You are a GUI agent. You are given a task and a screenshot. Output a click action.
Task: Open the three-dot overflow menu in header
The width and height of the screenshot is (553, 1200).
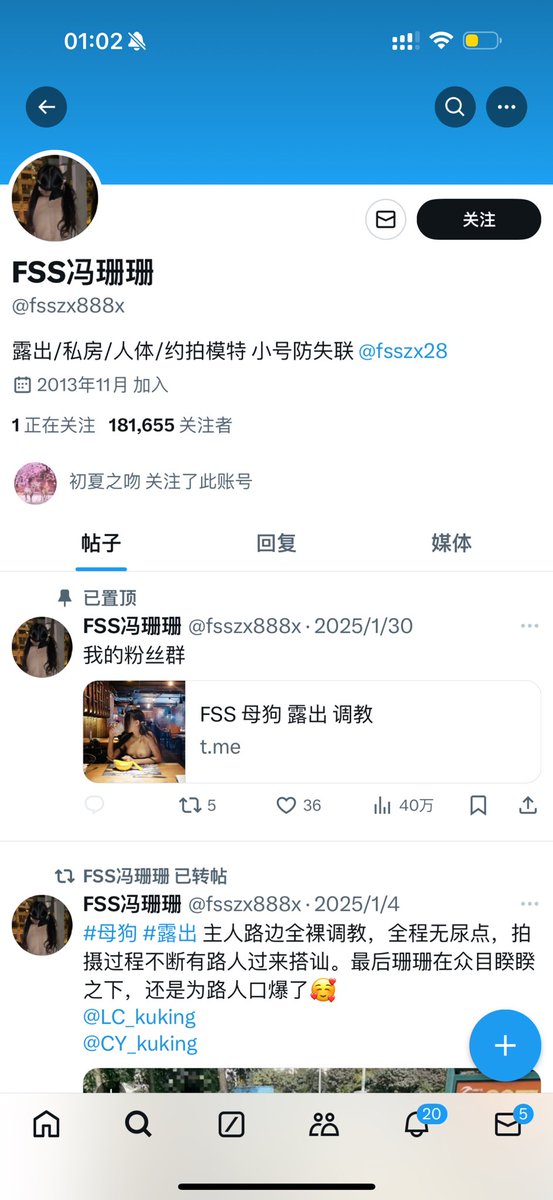pyautogui.click(x=506, y=106)
